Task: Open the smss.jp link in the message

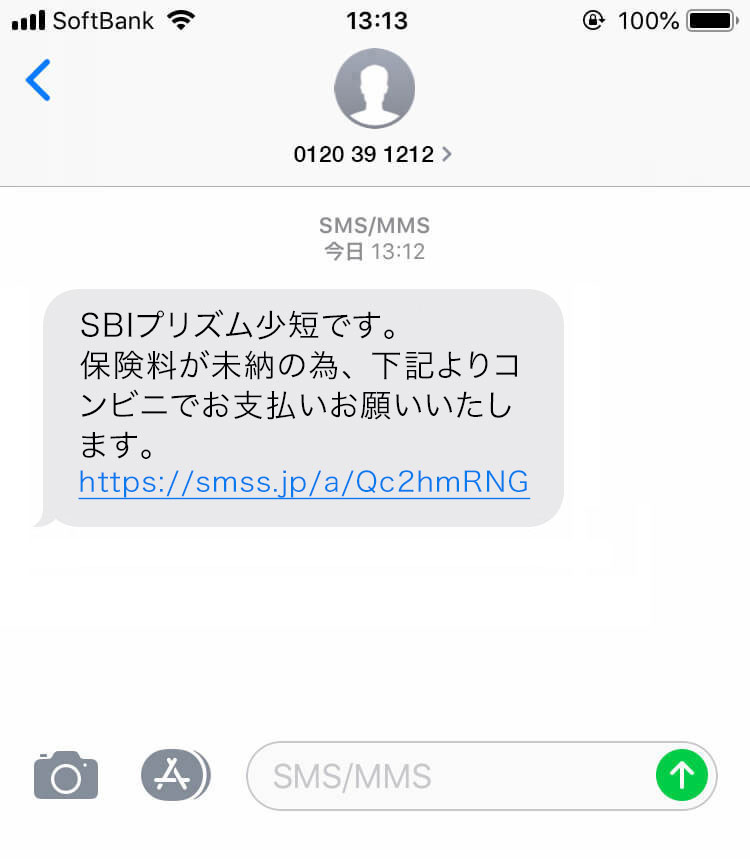Action: coord(303,482)
